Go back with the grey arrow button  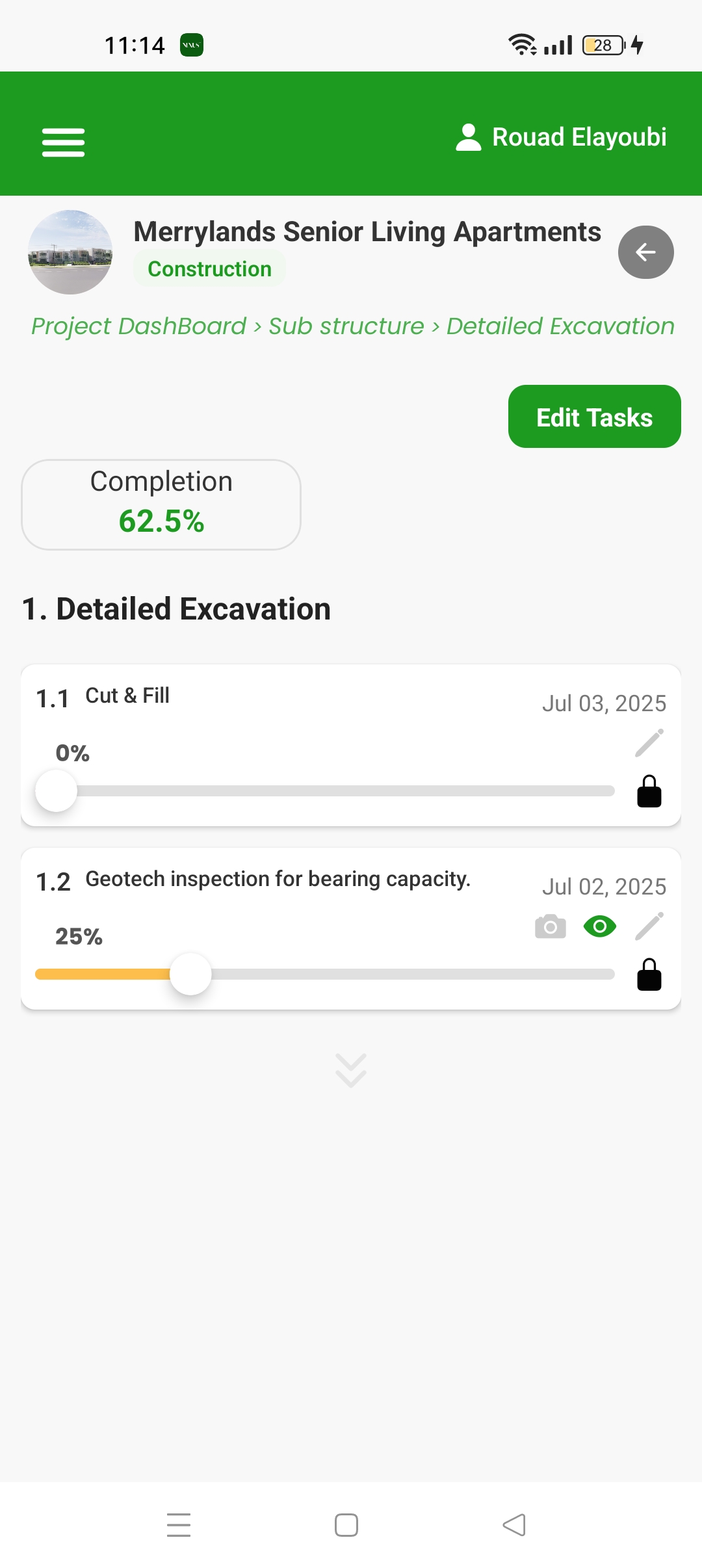[645, 252]
